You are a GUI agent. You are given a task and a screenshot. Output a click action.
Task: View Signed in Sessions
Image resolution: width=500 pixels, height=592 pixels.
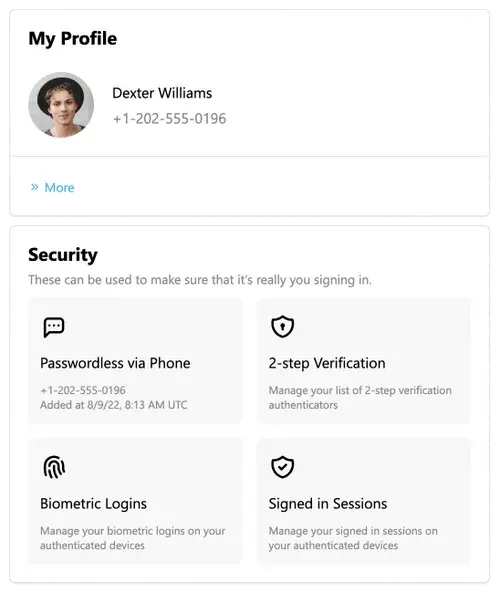pyautogui.click(x=364, y=501)
